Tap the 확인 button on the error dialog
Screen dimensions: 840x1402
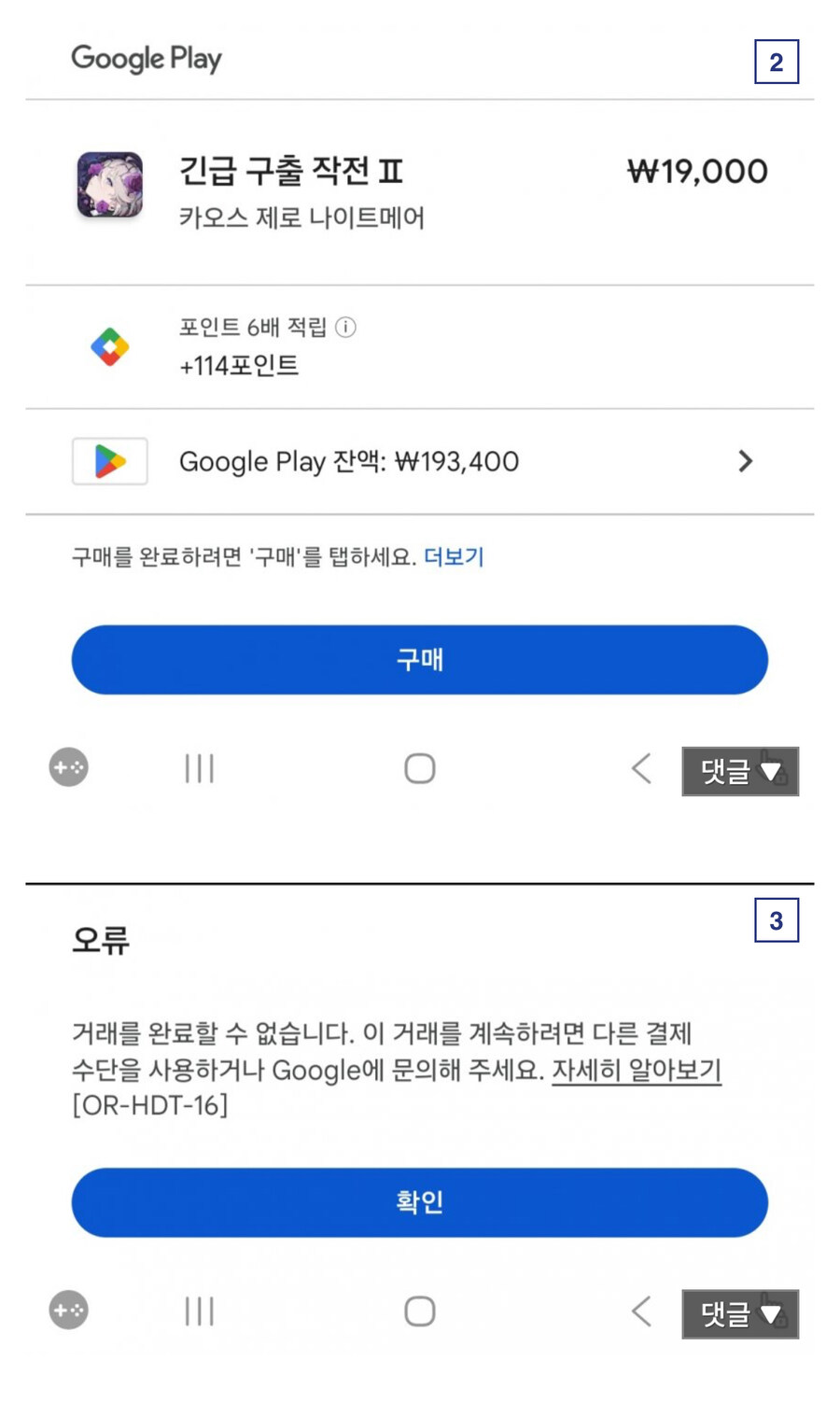click(419, 1202)
